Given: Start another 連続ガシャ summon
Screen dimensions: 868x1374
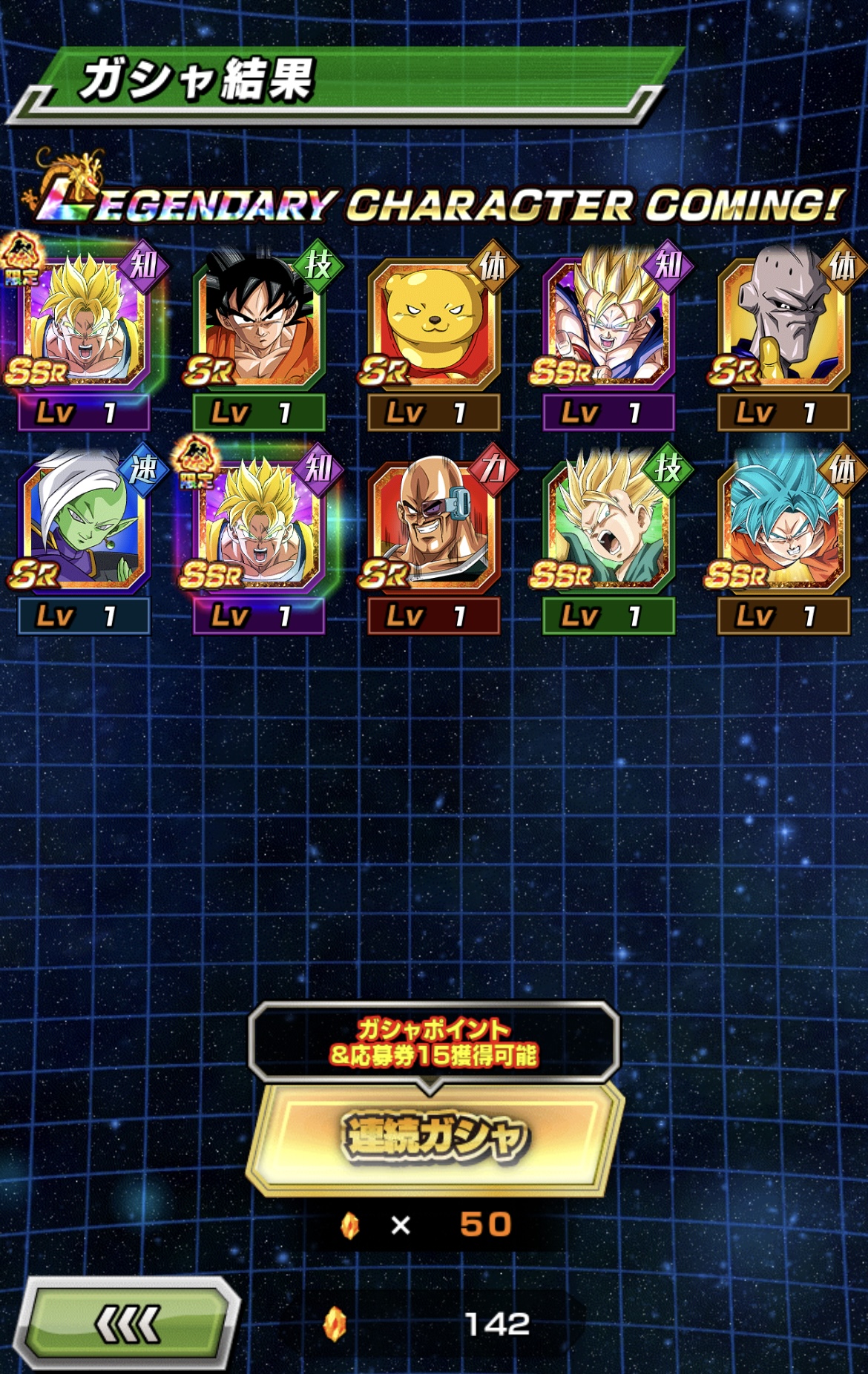Looking at the screenshot, I should (434, 1137).
